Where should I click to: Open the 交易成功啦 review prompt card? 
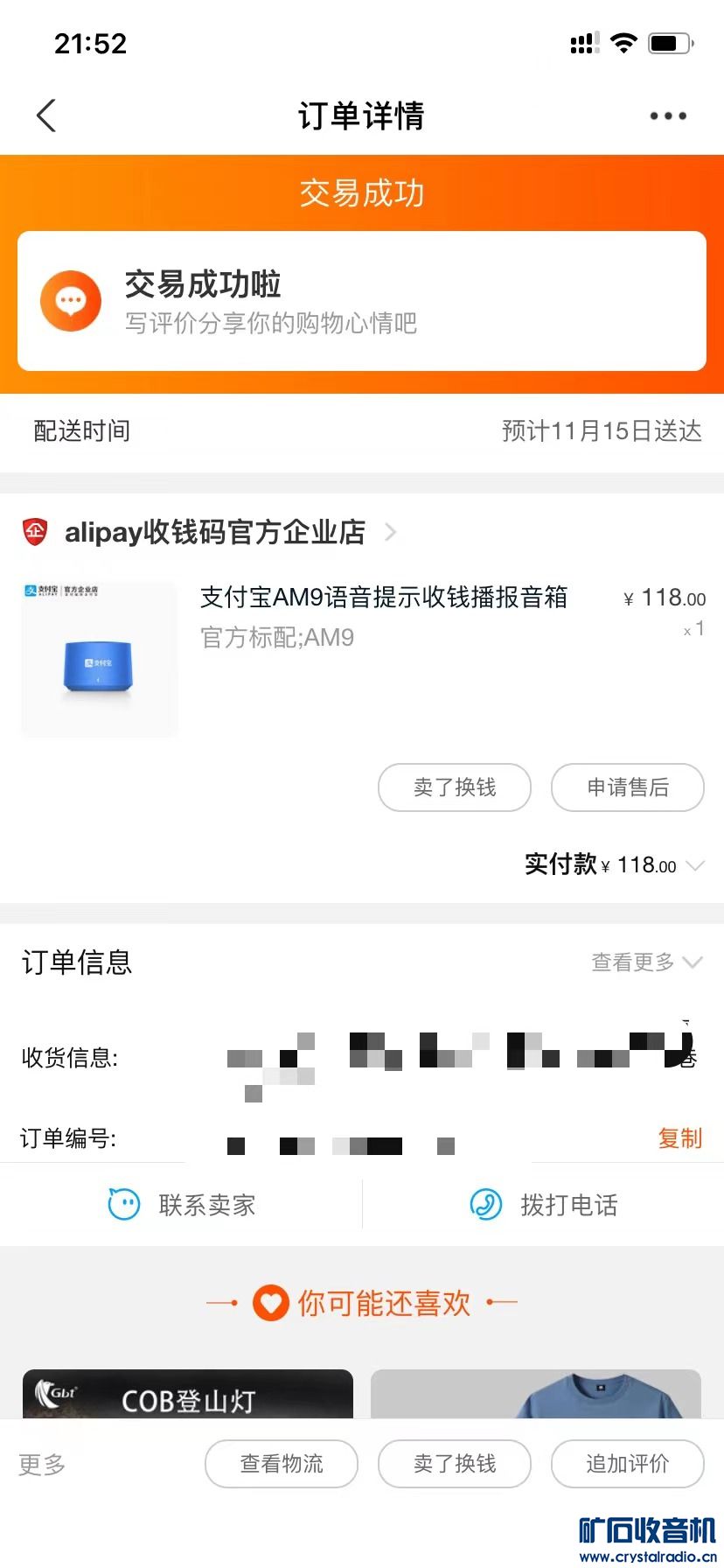coord(361,301)
